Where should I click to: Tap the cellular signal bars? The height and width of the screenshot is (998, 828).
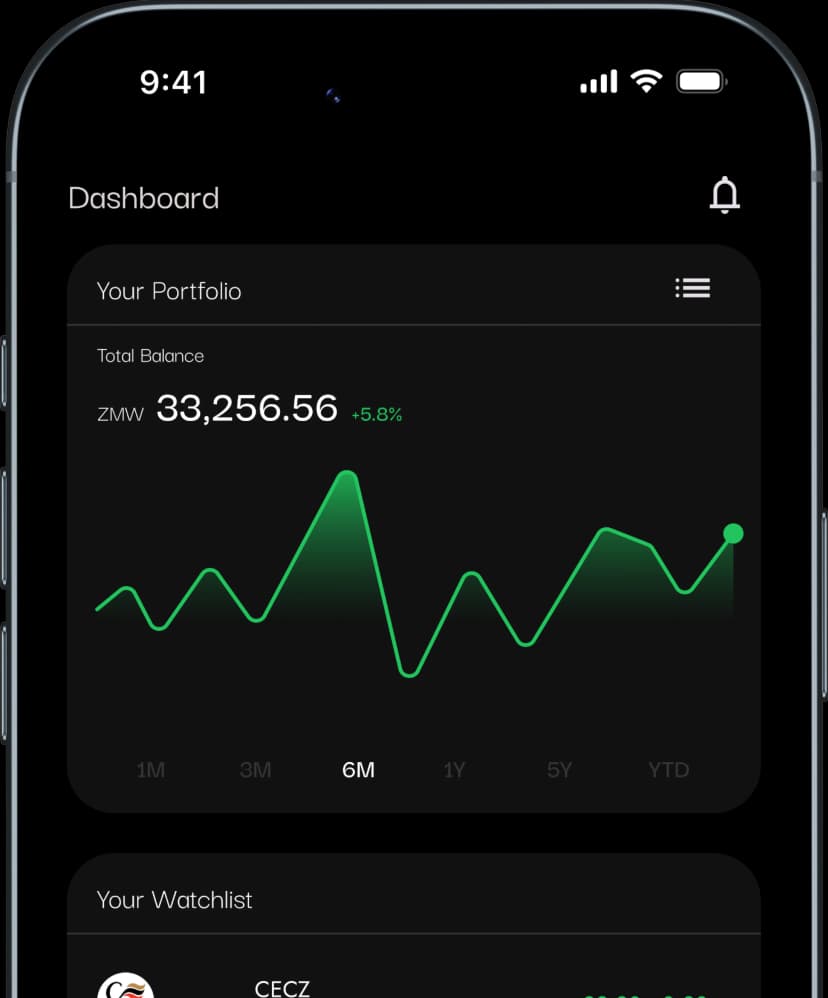596,82
